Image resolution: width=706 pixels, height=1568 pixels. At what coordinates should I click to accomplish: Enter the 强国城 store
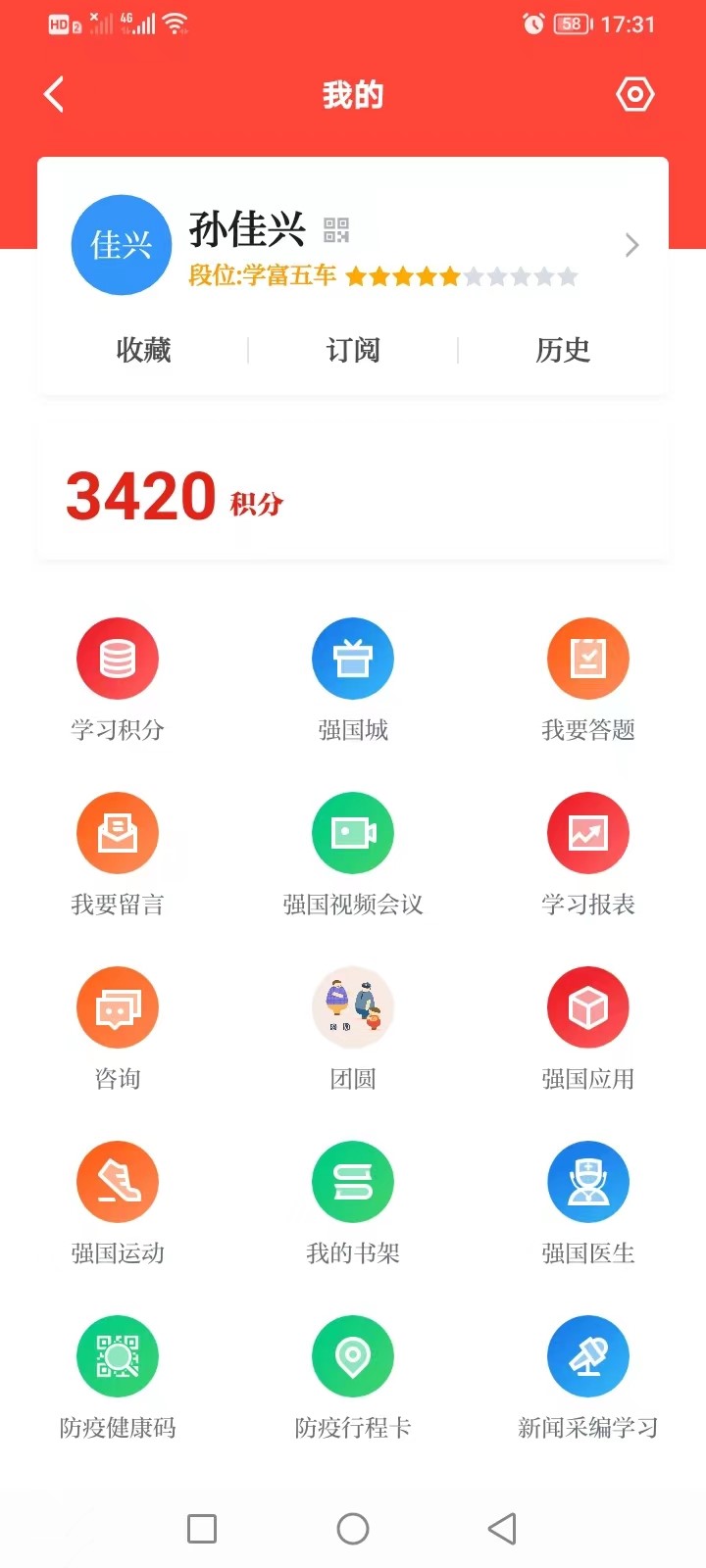pyautogui.click(x=353, y=660)
